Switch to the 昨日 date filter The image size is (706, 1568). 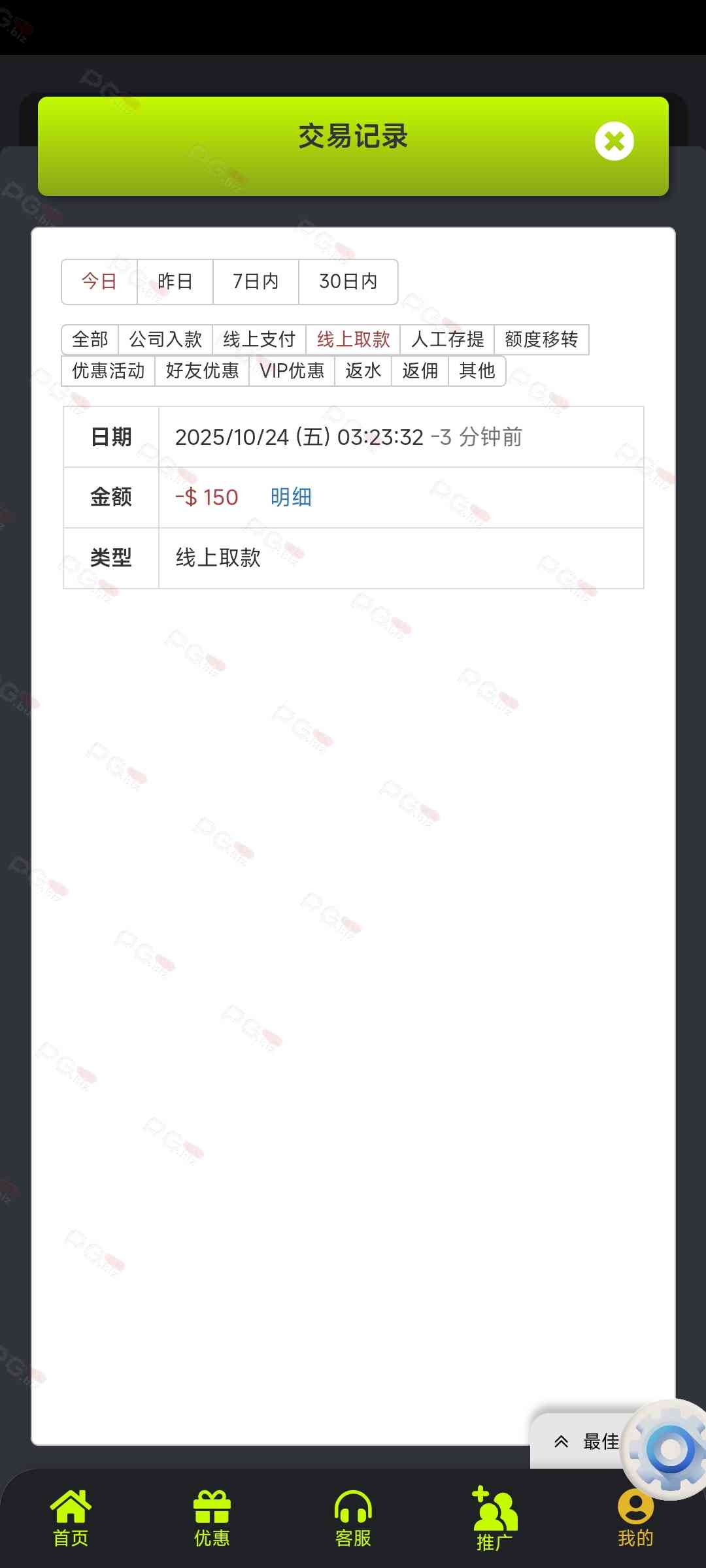pyautogui.click(x=175, y=282)
